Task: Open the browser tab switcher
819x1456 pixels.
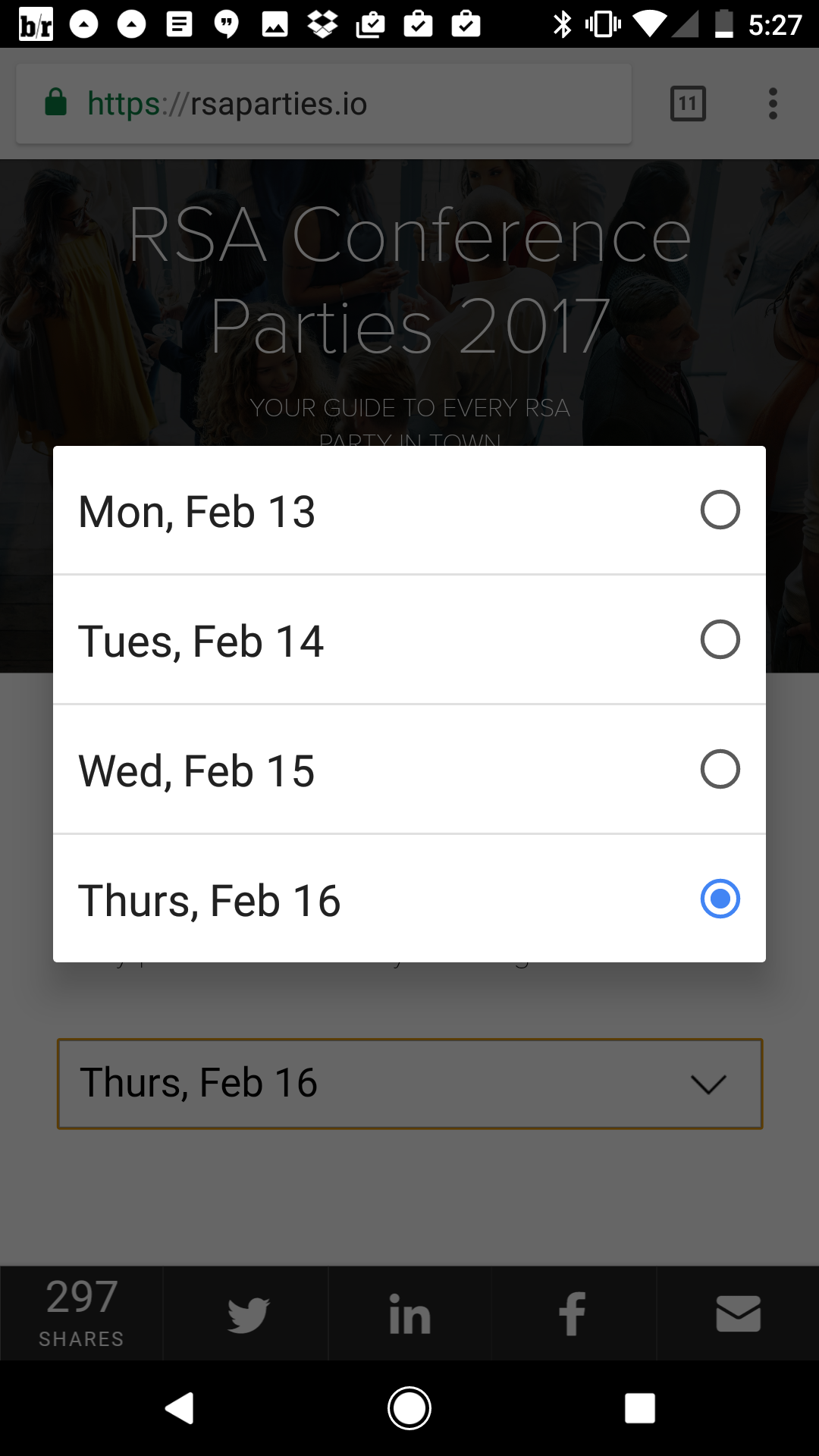Action: pyautogui.click(x=688, y=103)
